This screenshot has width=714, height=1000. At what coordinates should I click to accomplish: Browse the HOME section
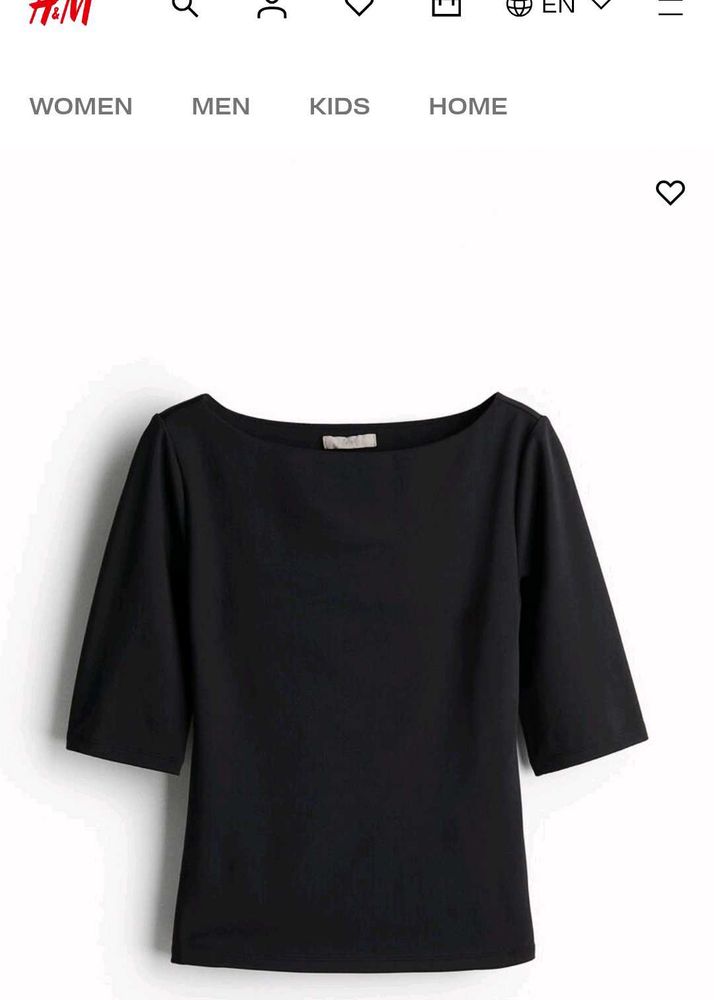(x=468, y=107)
